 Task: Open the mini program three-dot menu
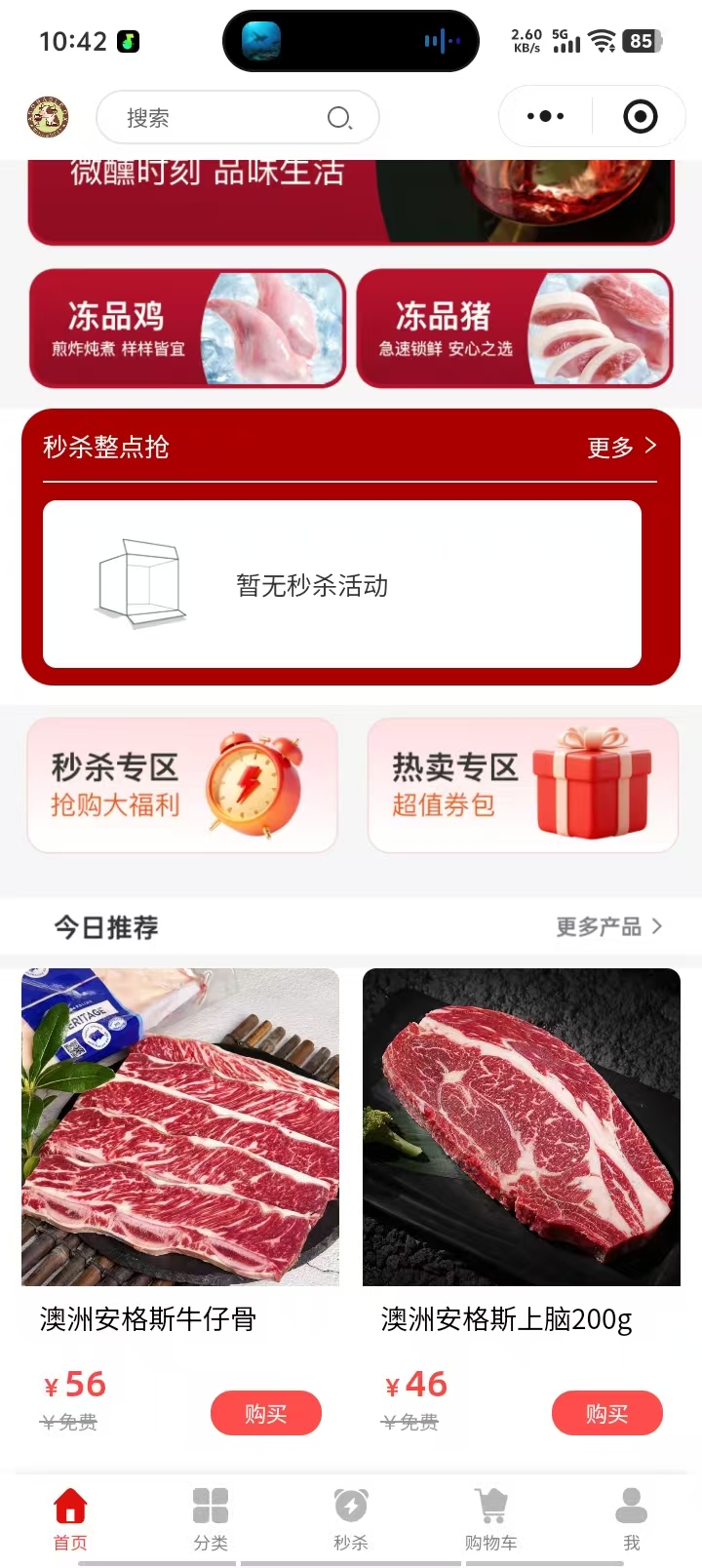(545, 117)
